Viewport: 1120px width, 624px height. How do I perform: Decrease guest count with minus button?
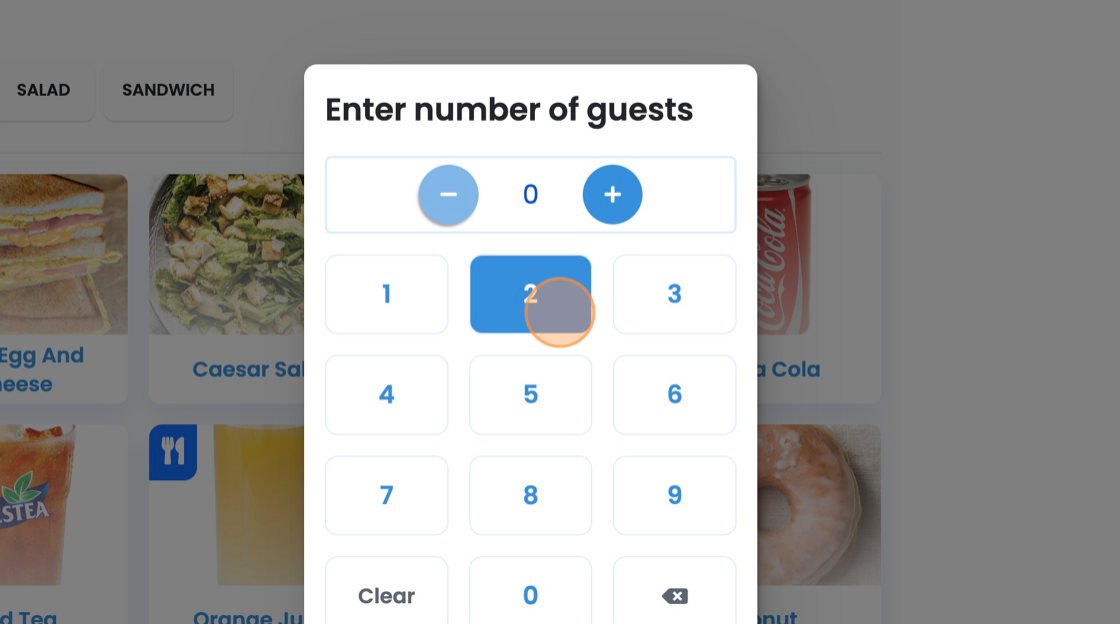tap(448, 194)
